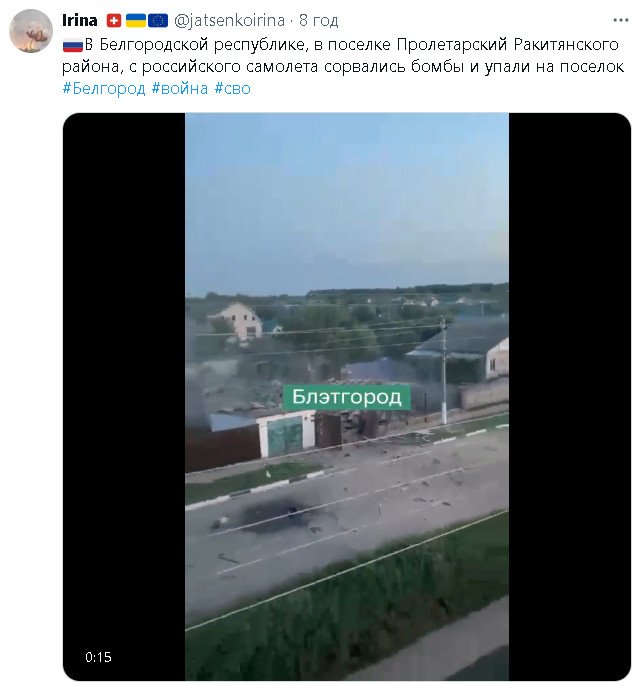Viewport: 642px width, 685px height.
Task: Open Irina's profile avatar
Action: coord(31,31)
